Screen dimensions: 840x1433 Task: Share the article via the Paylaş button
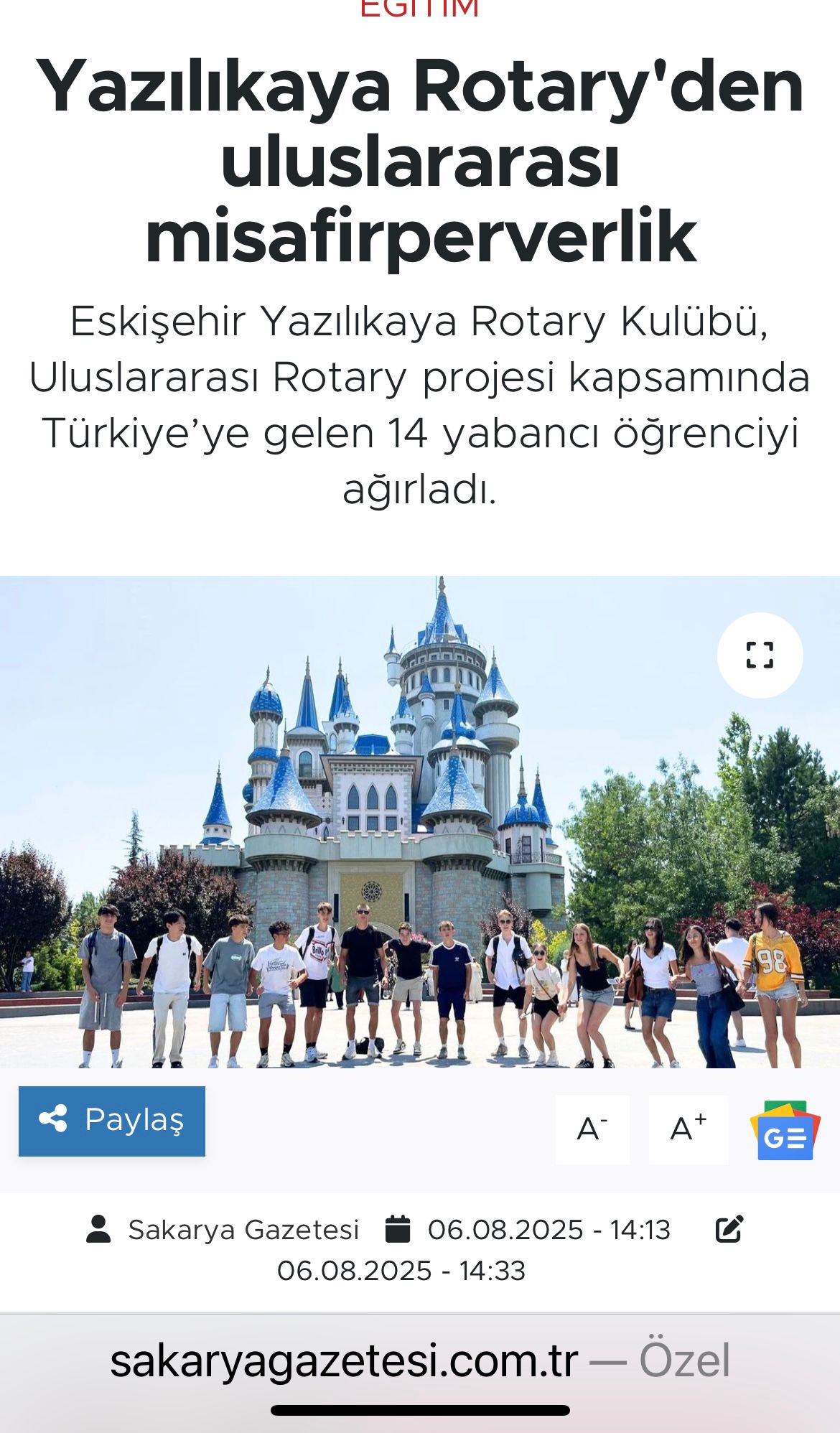tap(112, 1121)
